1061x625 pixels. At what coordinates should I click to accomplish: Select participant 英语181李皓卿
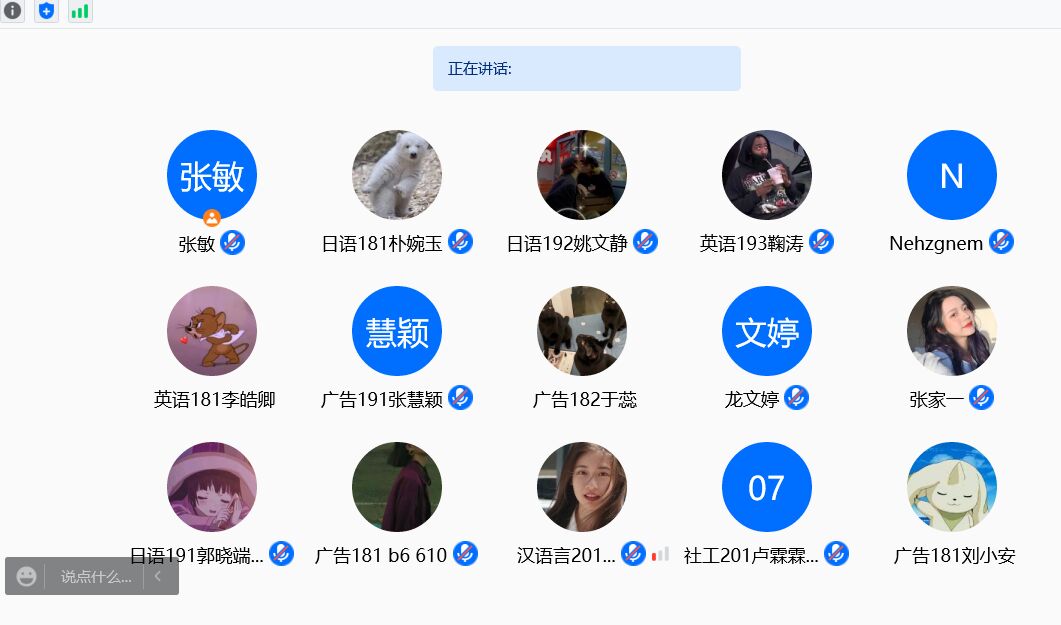coord(212,331)
